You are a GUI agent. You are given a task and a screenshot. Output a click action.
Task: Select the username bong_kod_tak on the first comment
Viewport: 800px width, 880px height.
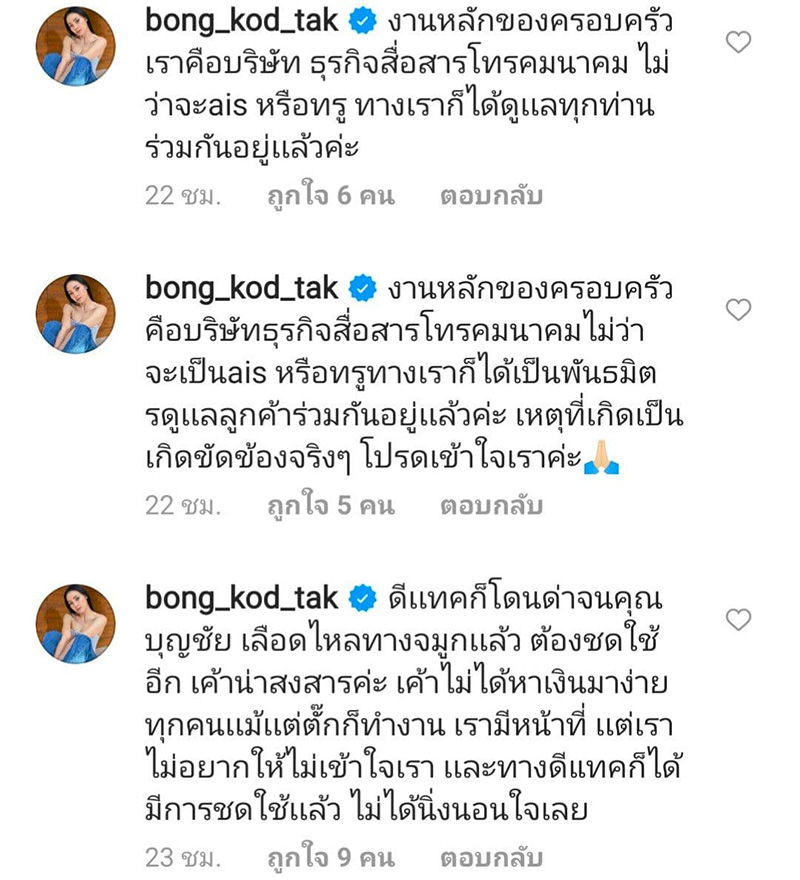(x=244, y=17)
